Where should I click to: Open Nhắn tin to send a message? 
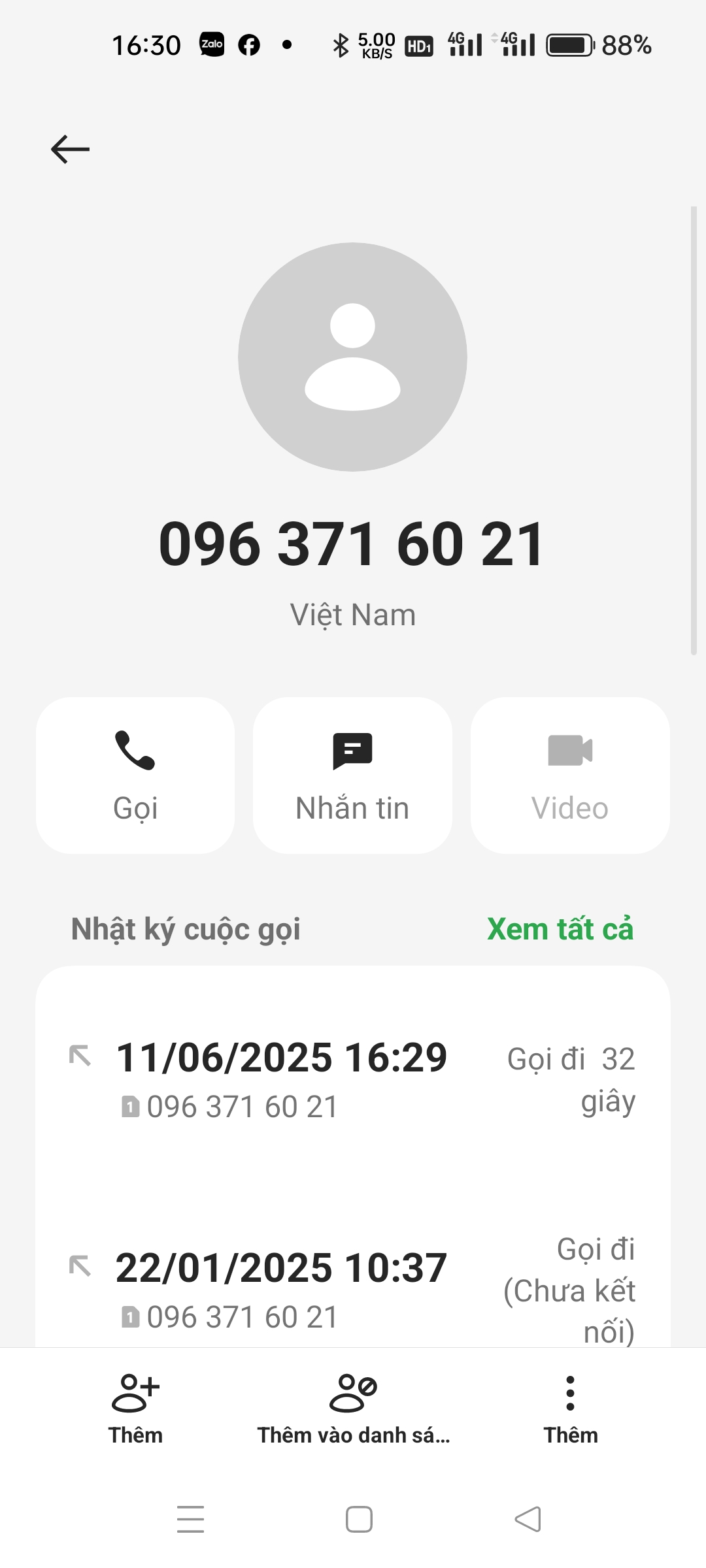[352, 775]
